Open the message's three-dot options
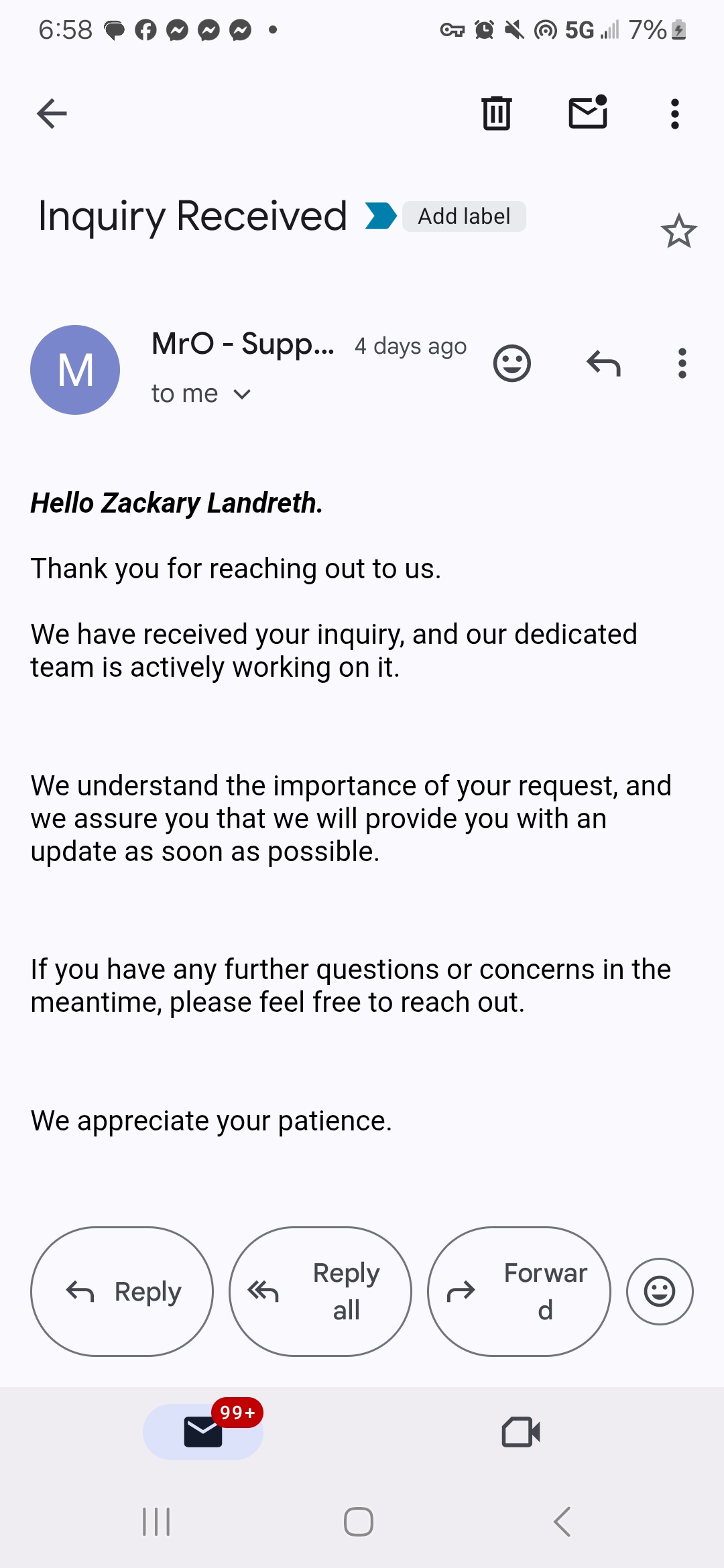Viewport: 724px width, 1568px height. tap(682, 364)
